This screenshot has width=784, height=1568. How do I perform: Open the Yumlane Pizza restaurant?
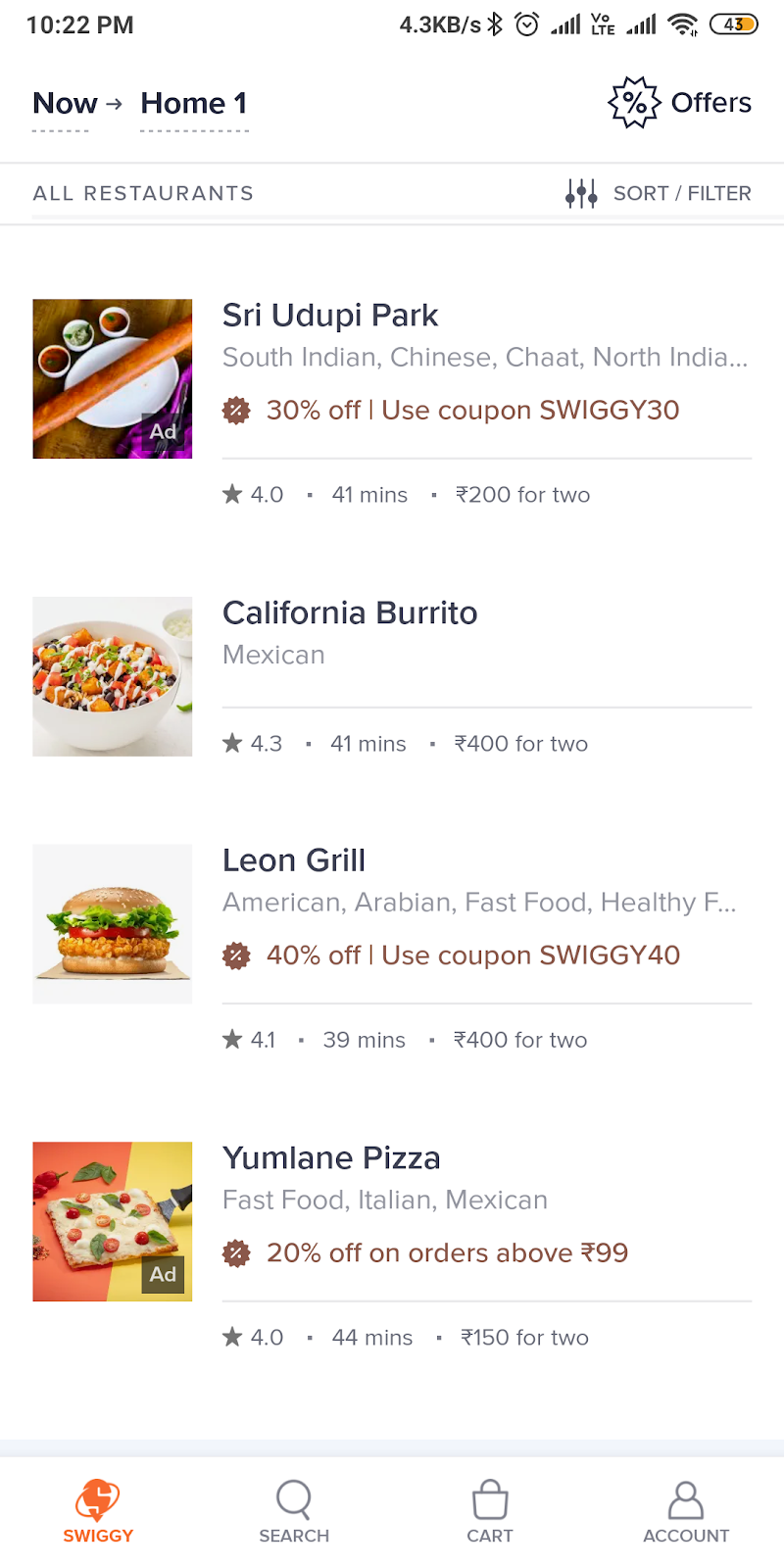(x=331, y=1158)
